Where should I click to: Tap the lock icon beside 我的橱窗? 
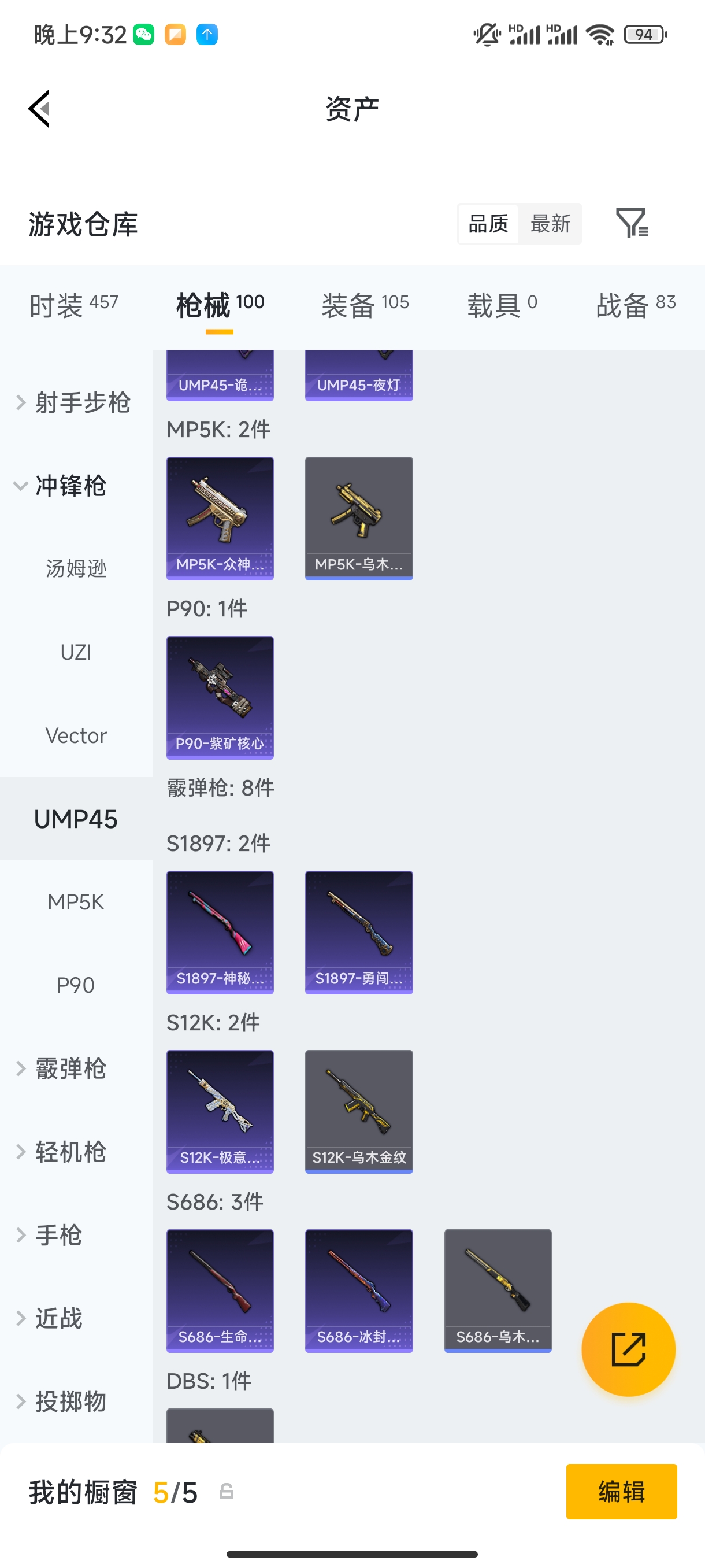[x=227, y=1491]
